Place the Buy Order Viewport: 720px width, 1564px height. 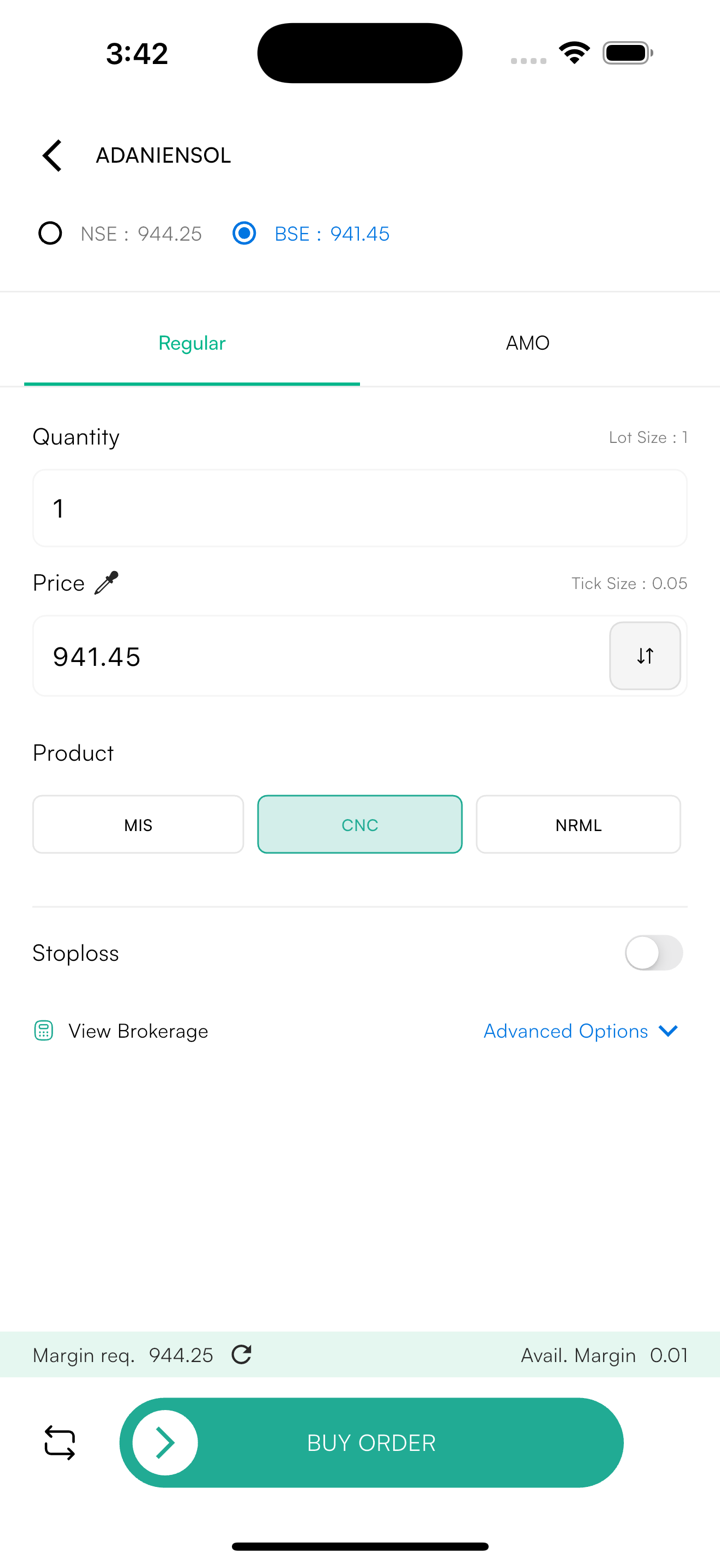click(371, 1443)
